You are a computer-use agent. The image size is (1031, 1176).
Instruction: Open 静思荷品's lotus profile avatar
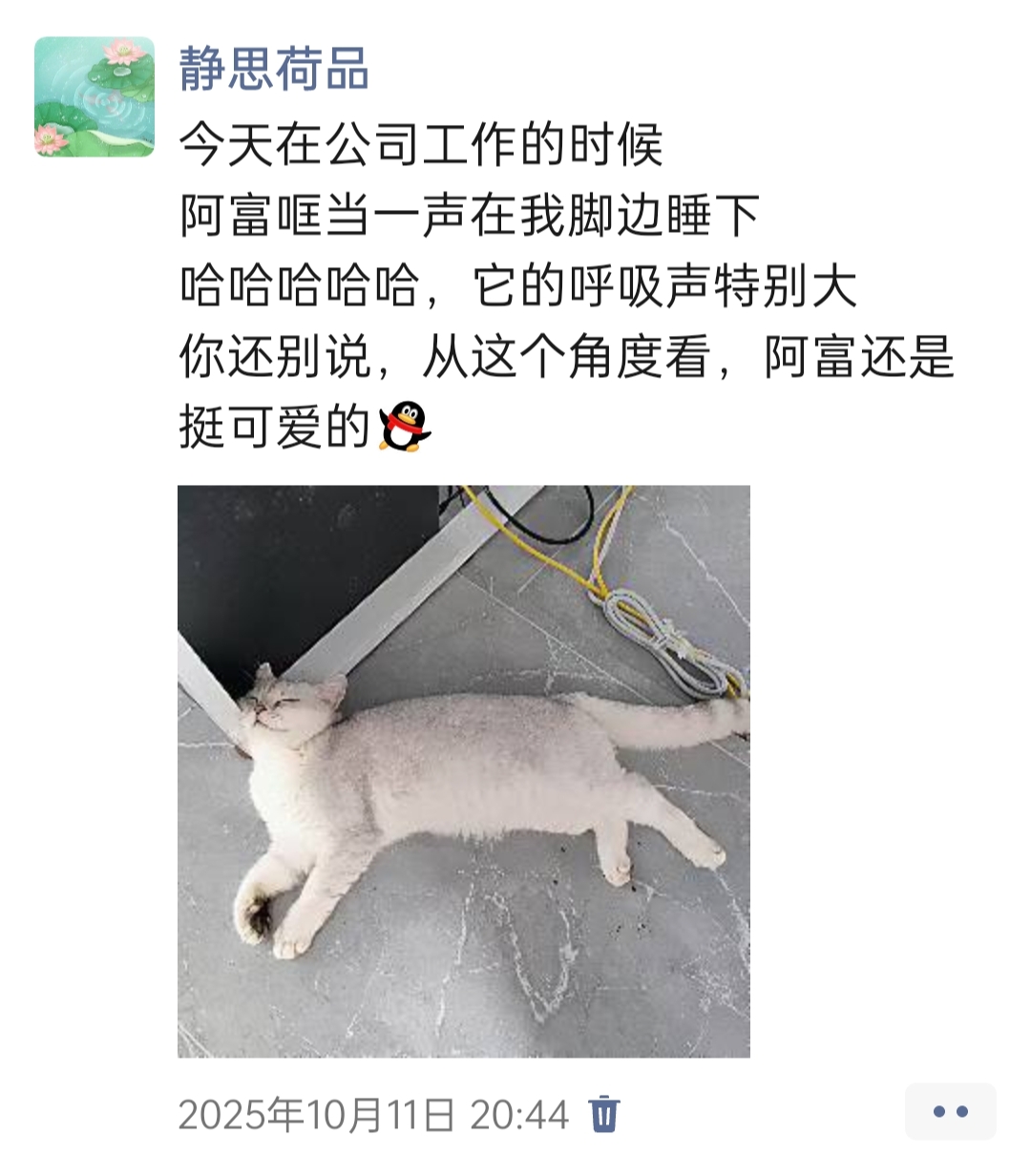click(94, 96)
